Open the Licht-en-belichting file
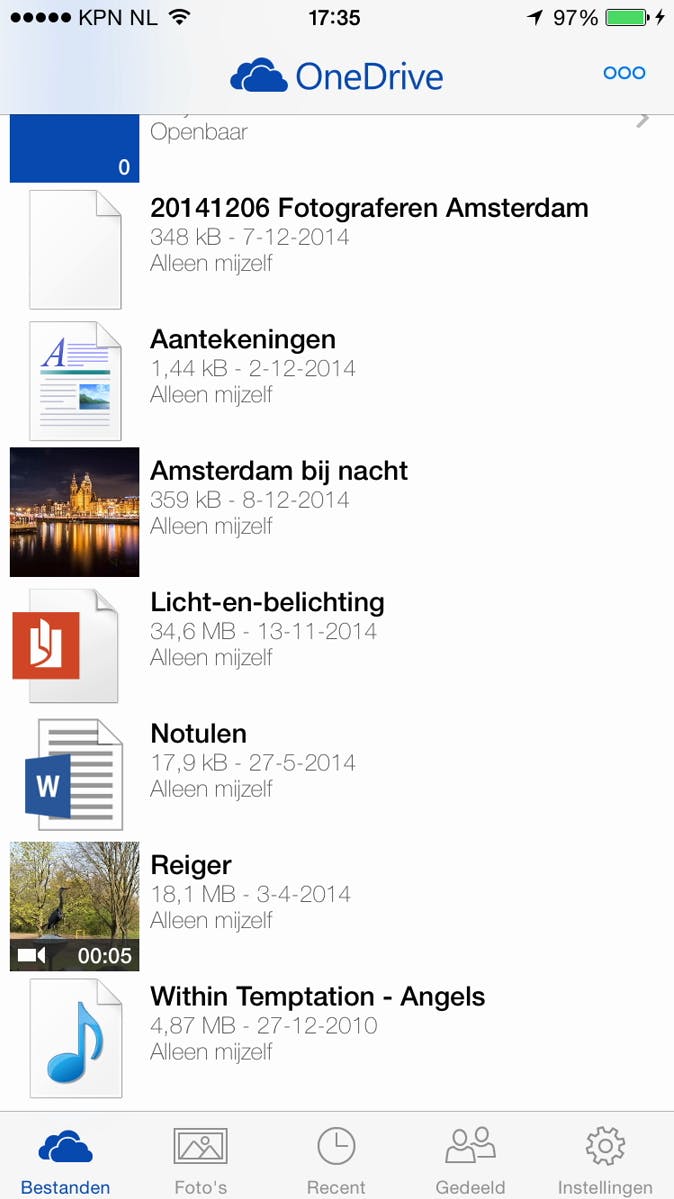 (x=267, y=629)
